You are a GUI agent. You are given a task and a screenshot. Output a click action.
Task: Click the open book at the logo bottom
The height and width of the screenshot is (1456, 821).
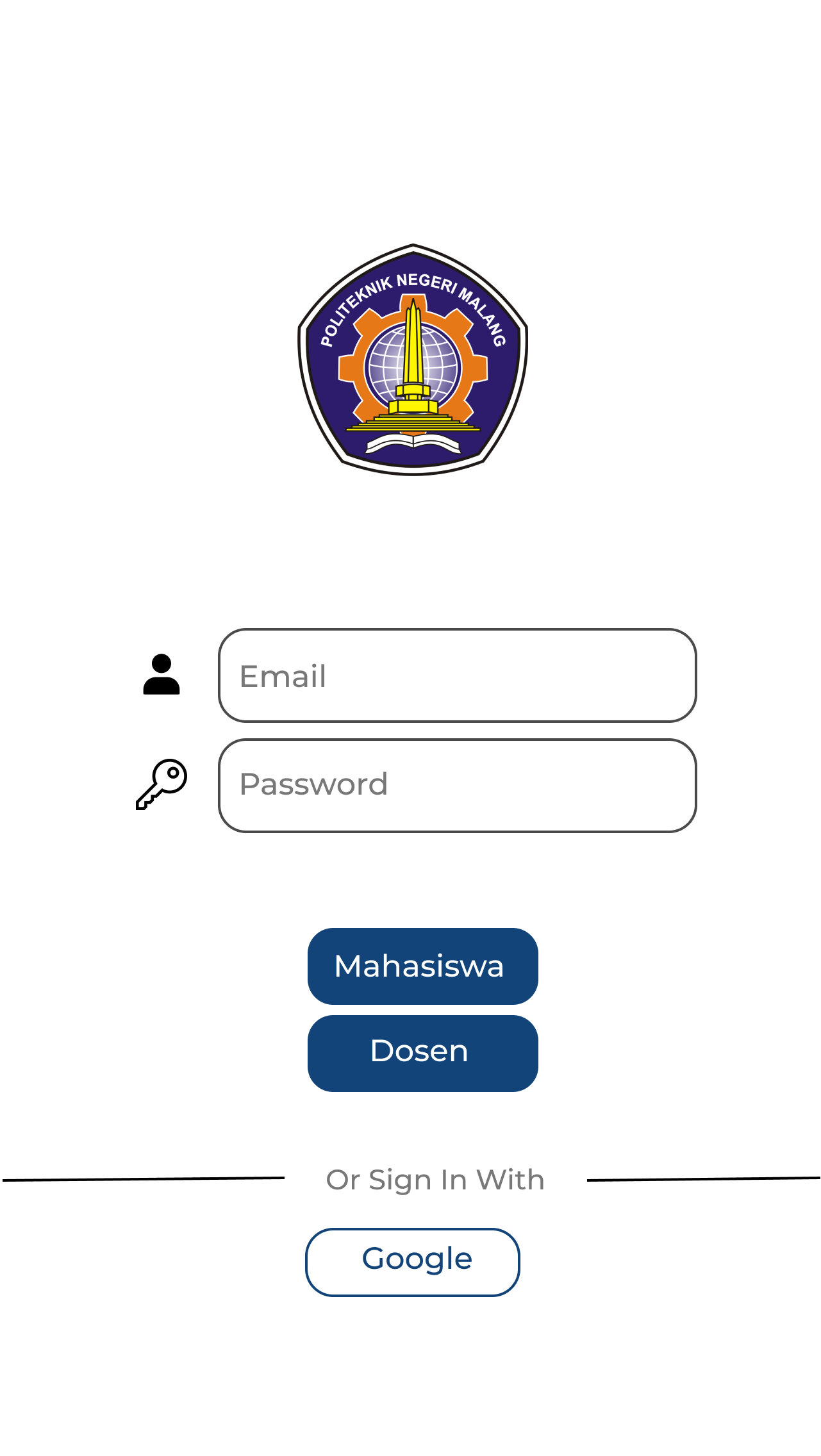tap(412, 442)
